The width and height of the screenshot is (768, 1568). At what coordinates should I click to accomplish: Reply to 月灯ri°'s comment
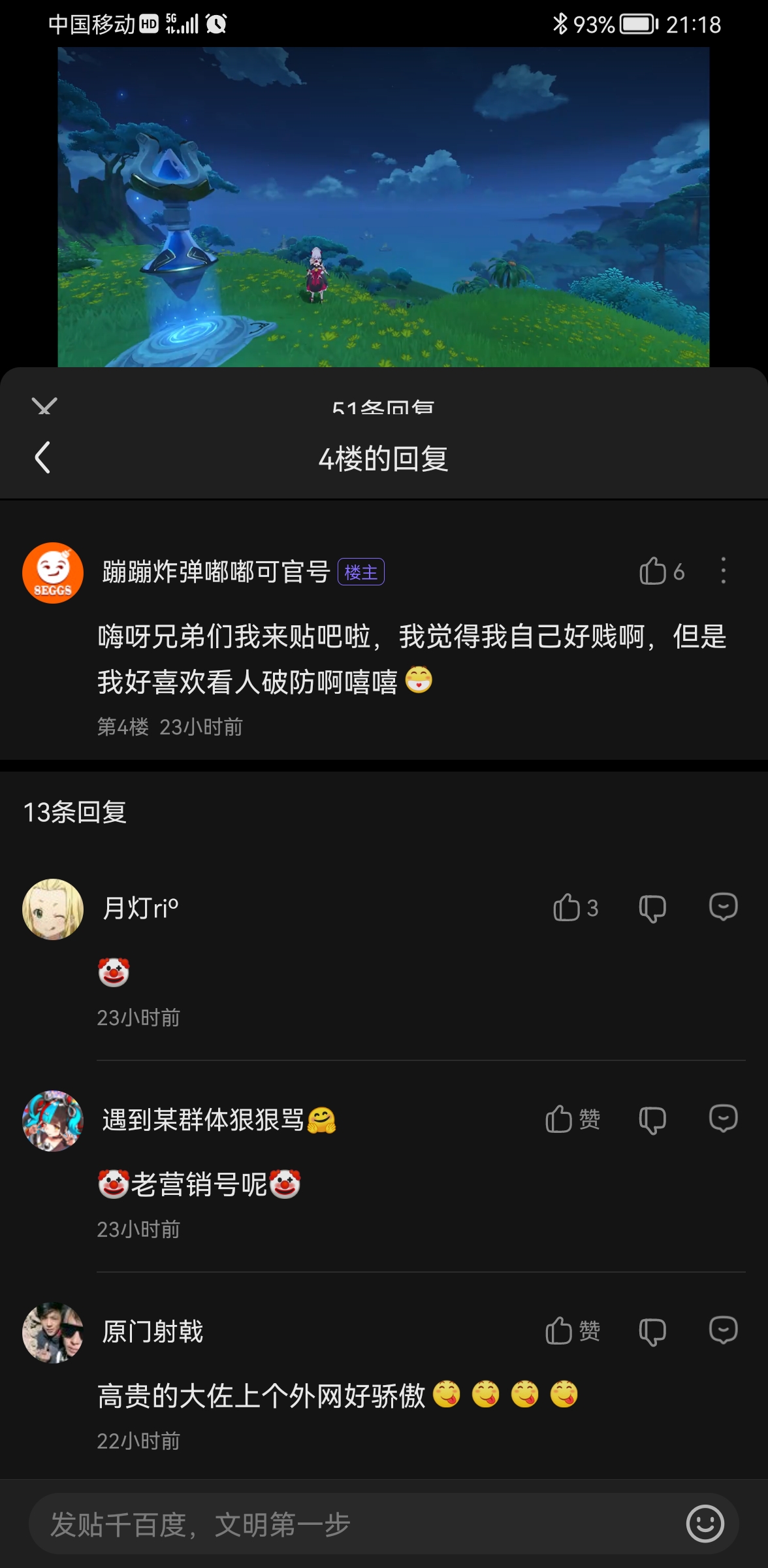[x=723, y=907]
